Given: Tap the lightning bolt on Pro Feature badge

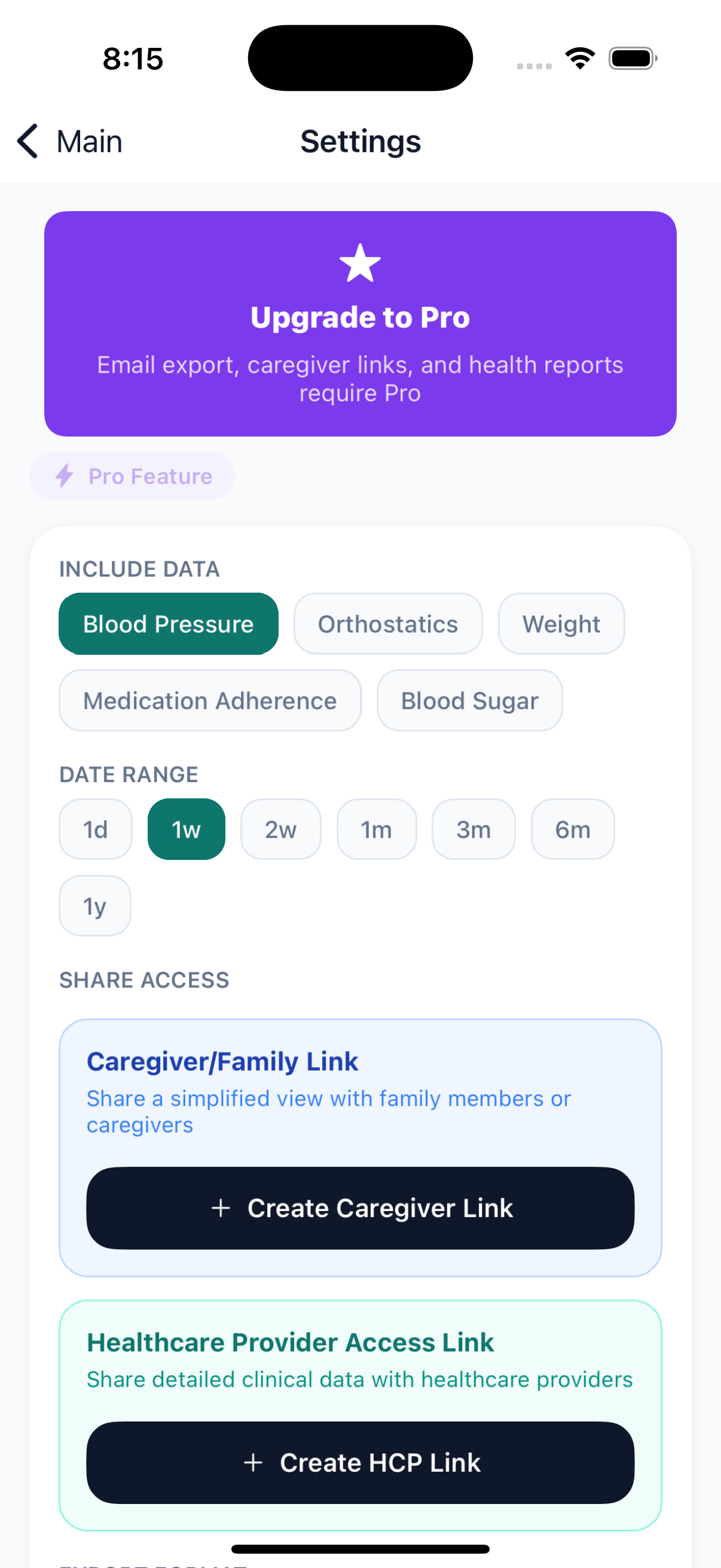Looking at the screenshot, I should (x=65, y=476).
